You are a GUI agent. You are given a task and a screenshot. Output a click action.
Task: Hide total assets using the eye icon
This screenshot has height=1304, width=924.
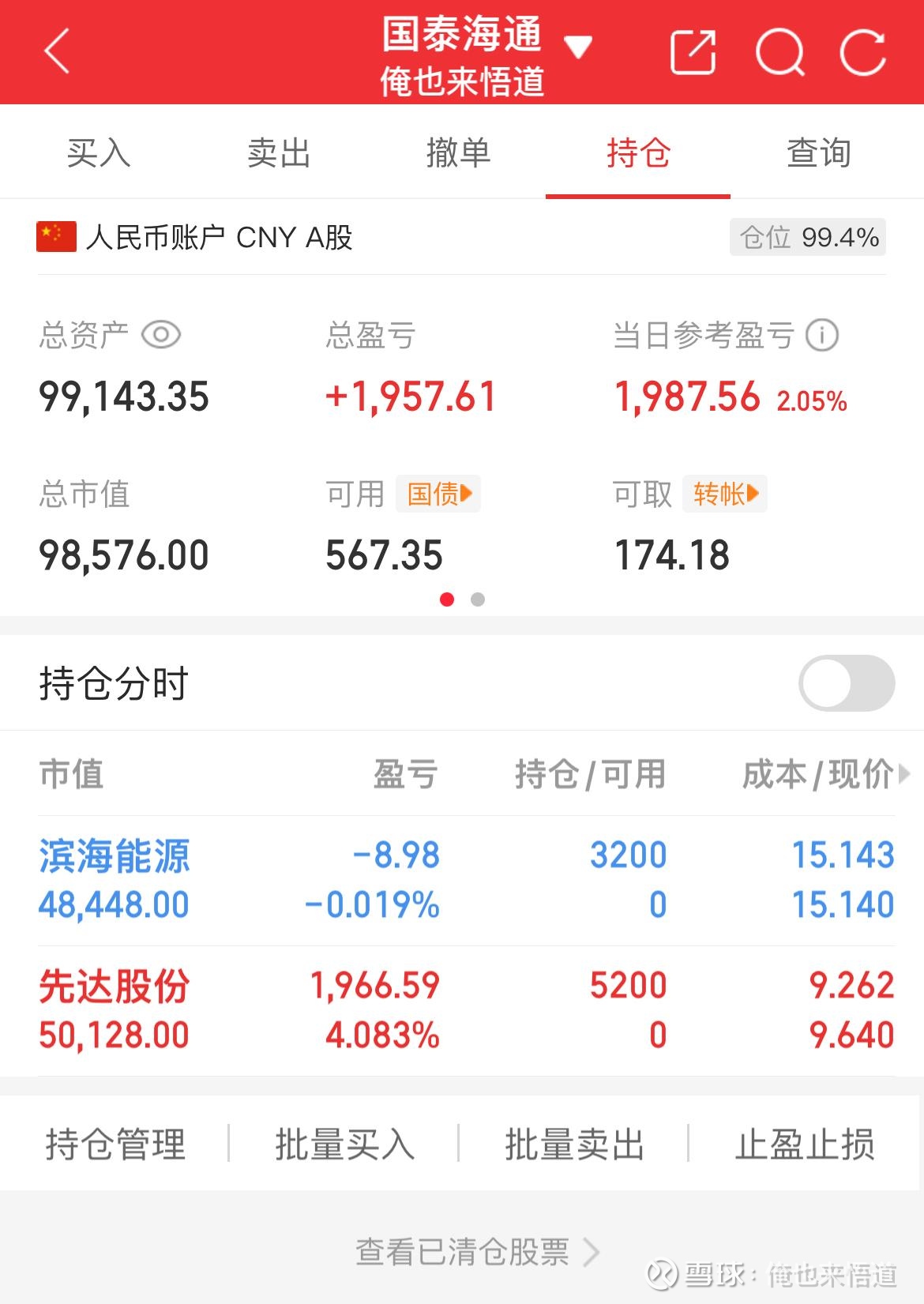(x=161, y=335)
